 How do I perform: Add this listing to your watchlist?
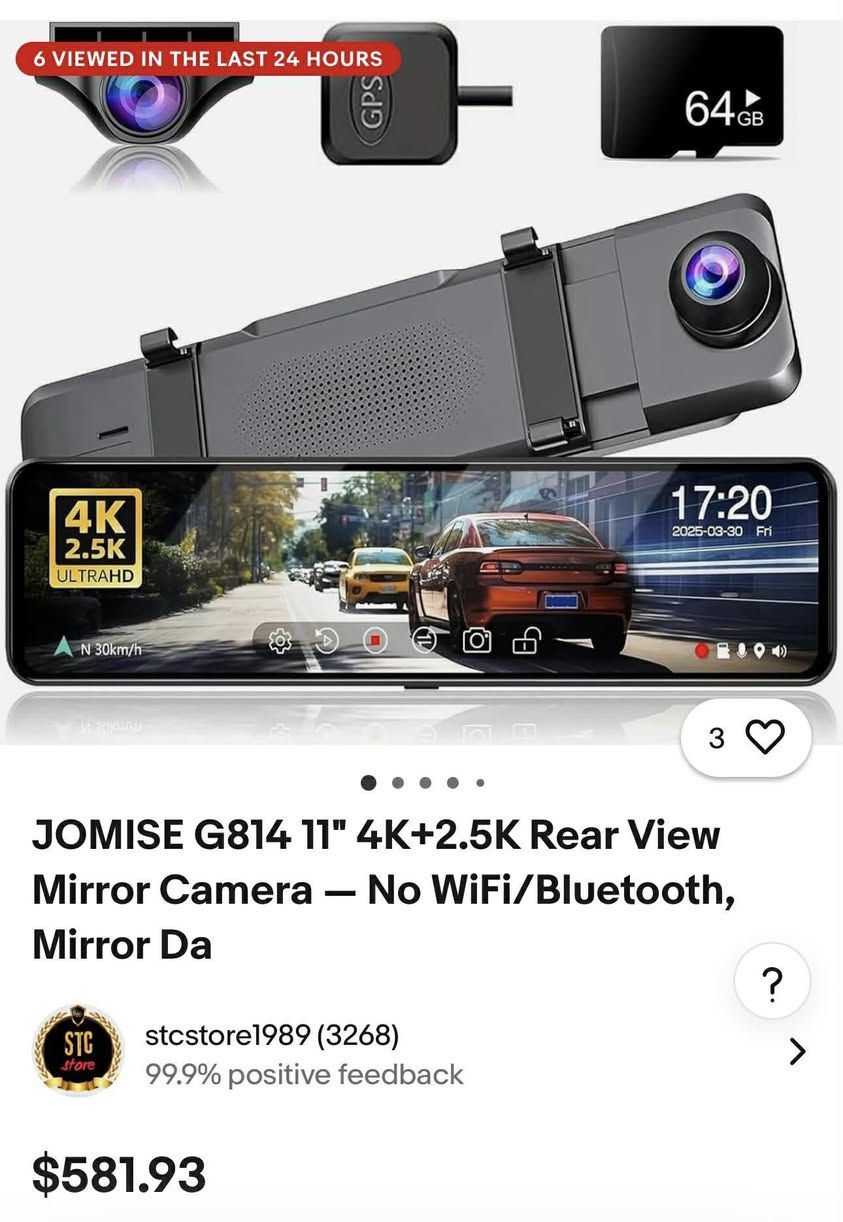click(x=765, y=738)
